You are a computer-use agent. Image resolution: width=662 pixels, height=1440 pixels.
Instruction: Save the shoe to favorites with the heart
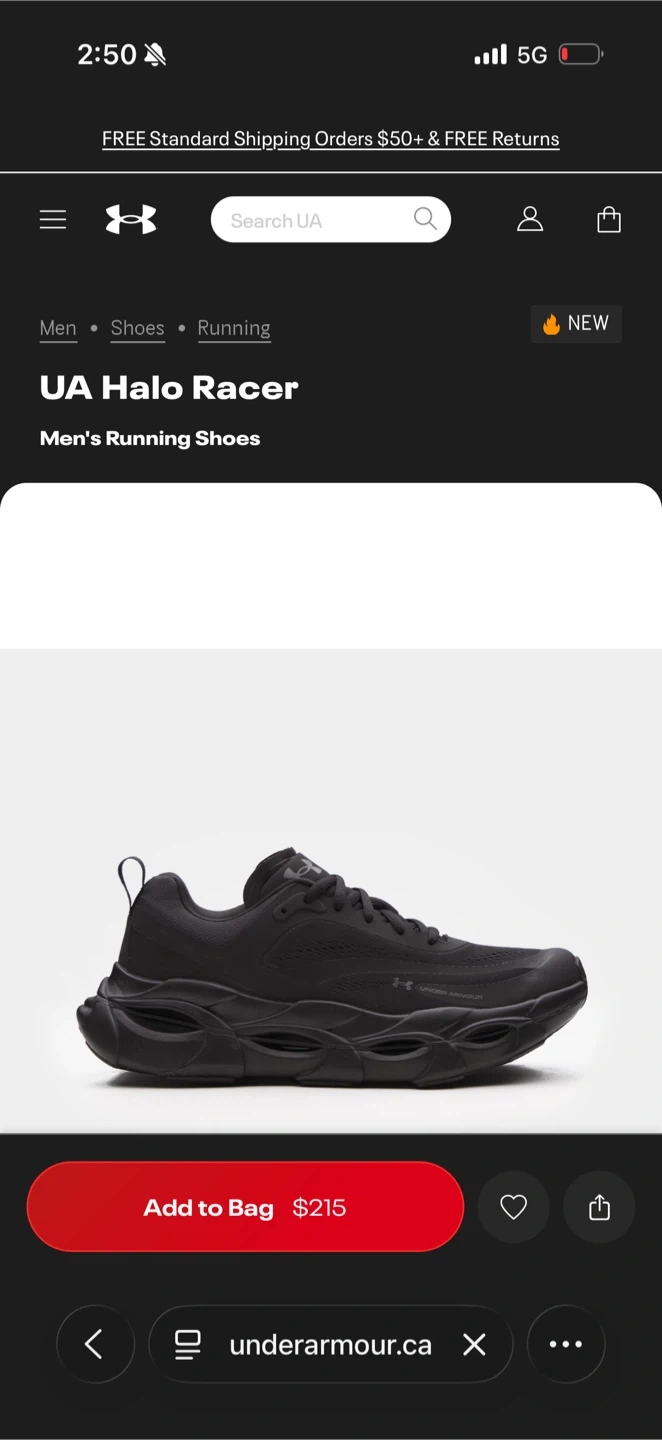click(x=514, y=1207)
